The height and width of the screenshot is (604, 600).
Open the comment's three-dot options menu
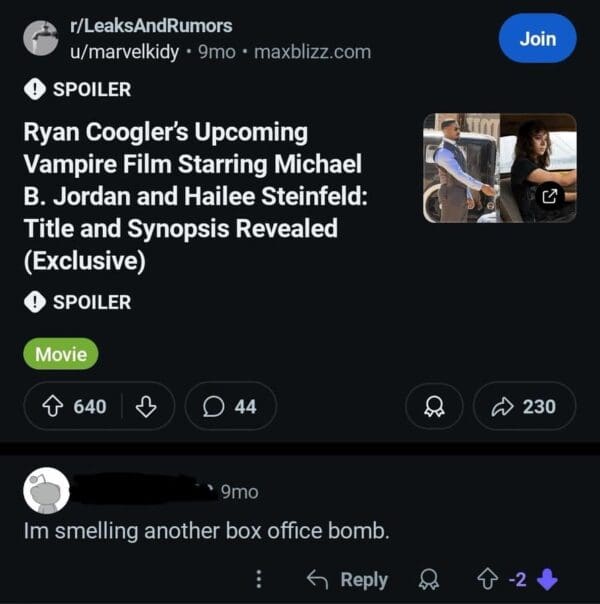(x=259, y=579)
